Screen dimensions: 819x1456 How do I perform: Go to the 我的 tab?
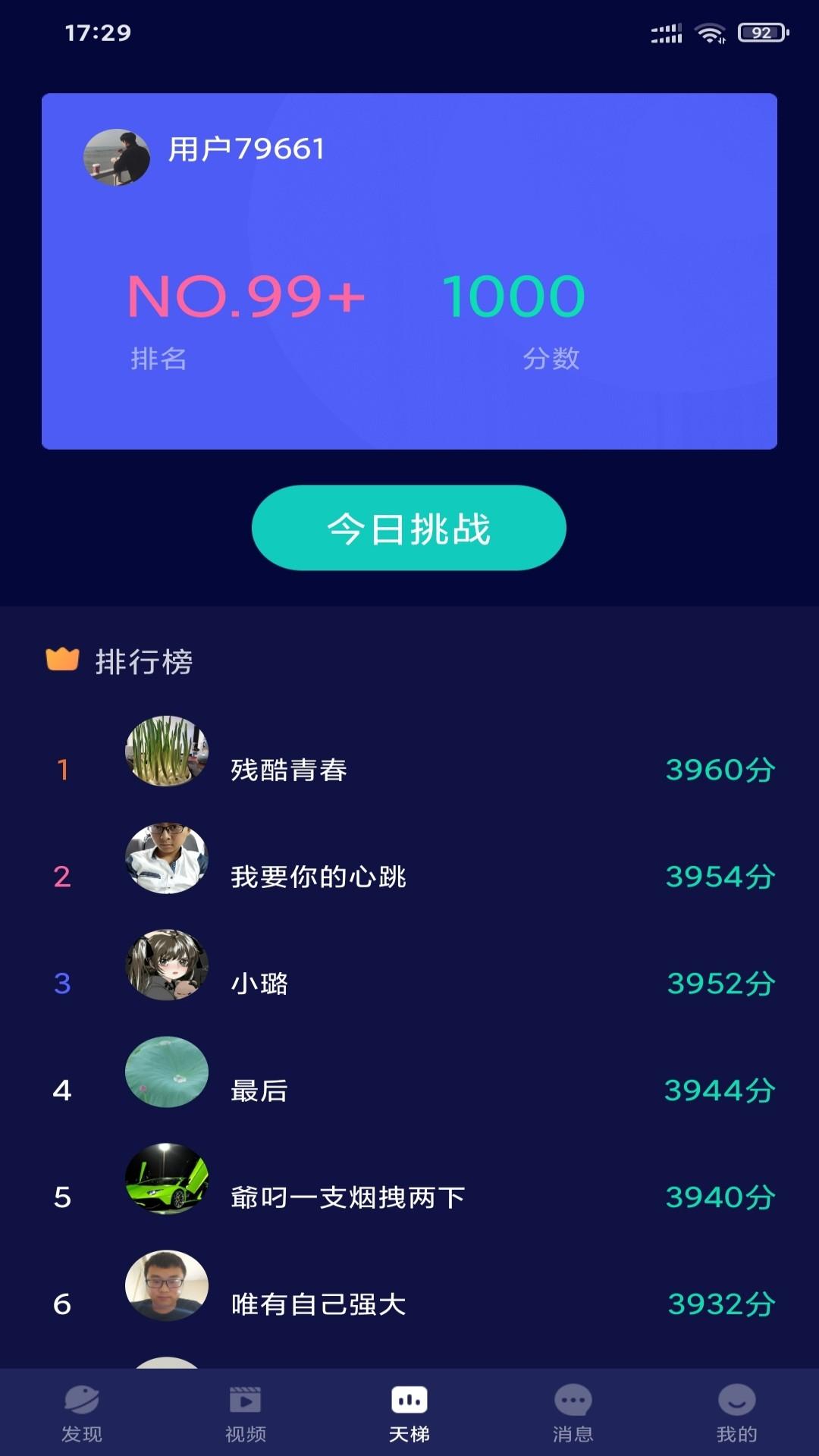tap(736, 1412)
